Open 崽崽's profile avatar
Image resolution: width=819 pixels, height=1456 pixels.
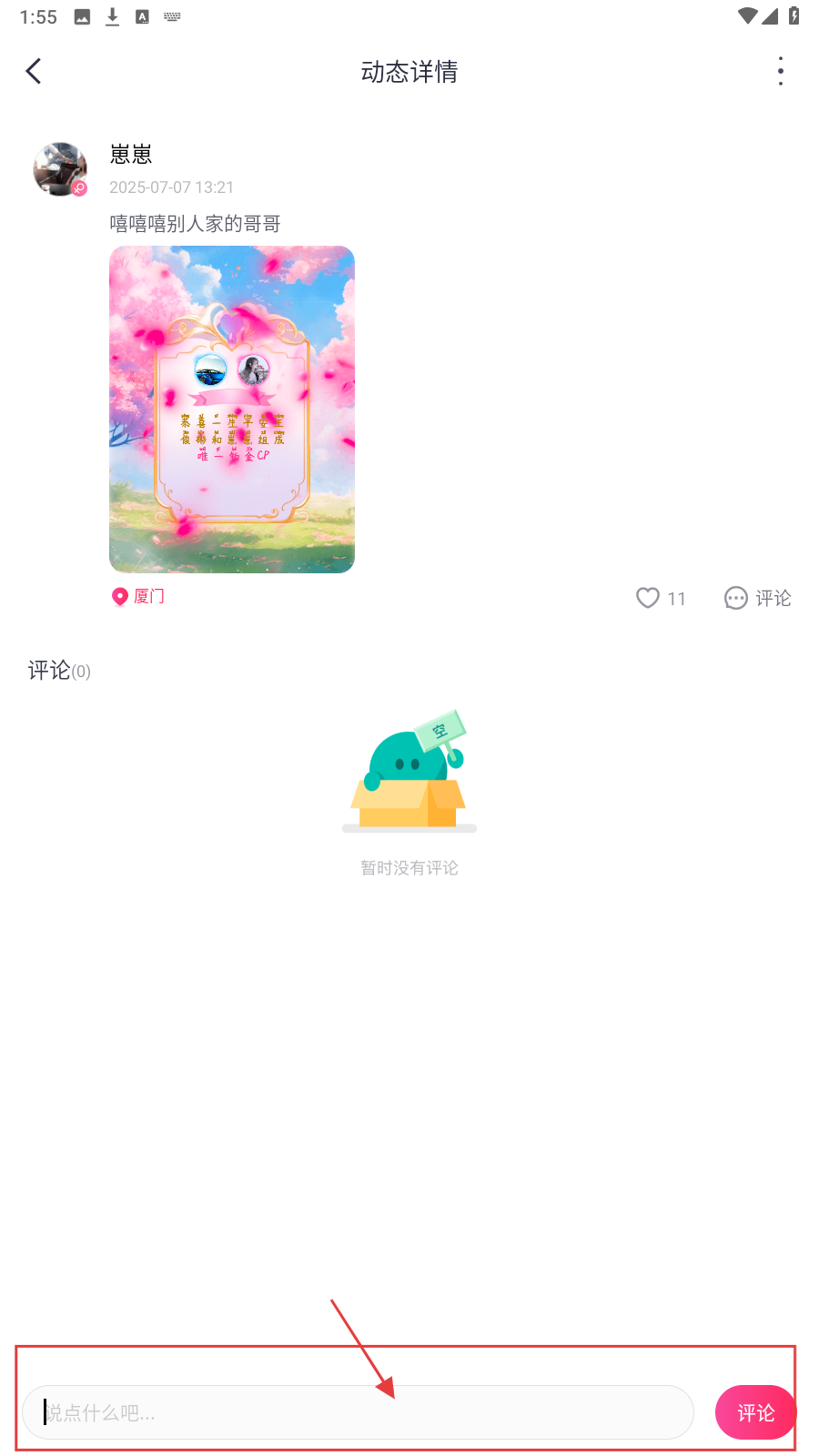click(60, 168)
